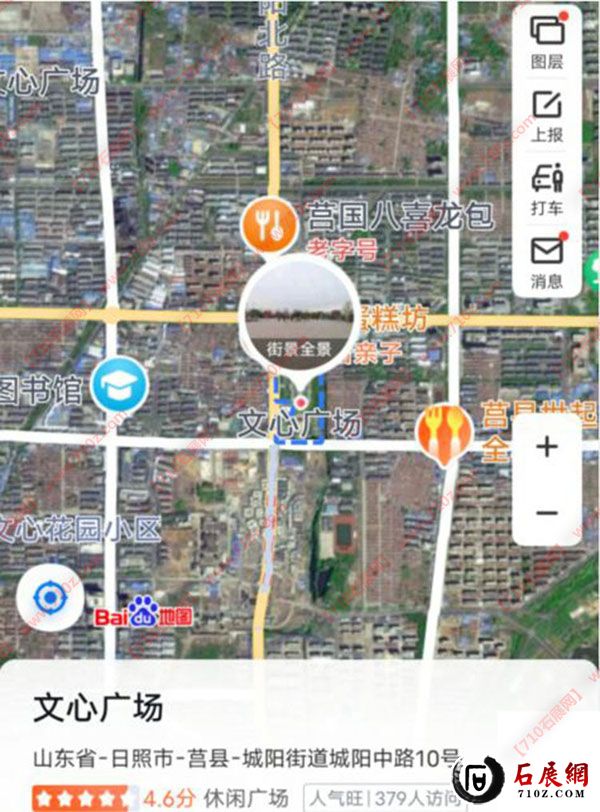Zoom out with the minus button
Screen dimensions: 600x812
click(x=546, y=512)
